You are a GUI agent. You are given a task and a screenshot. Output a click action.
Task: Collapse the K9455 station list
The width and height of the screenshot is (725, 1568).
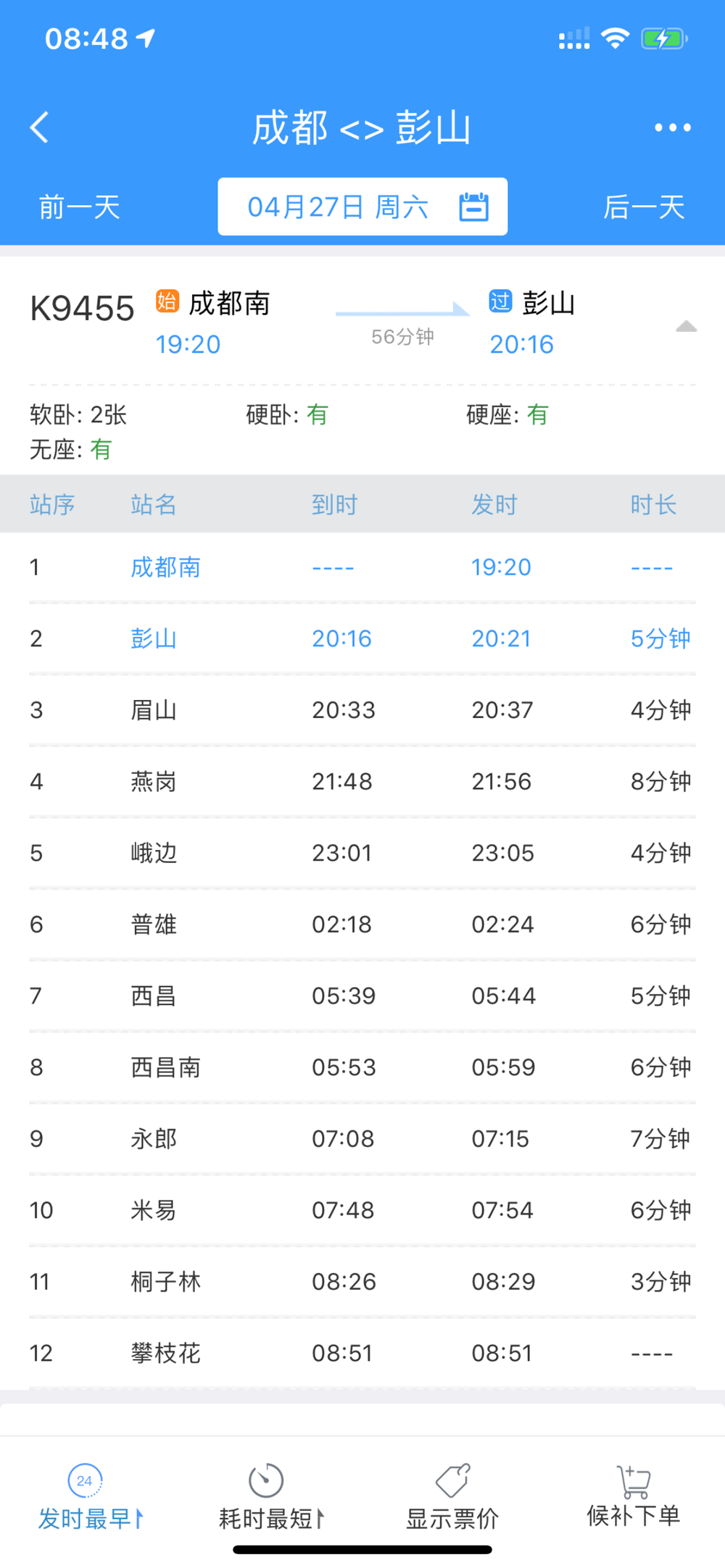point(686,327)
